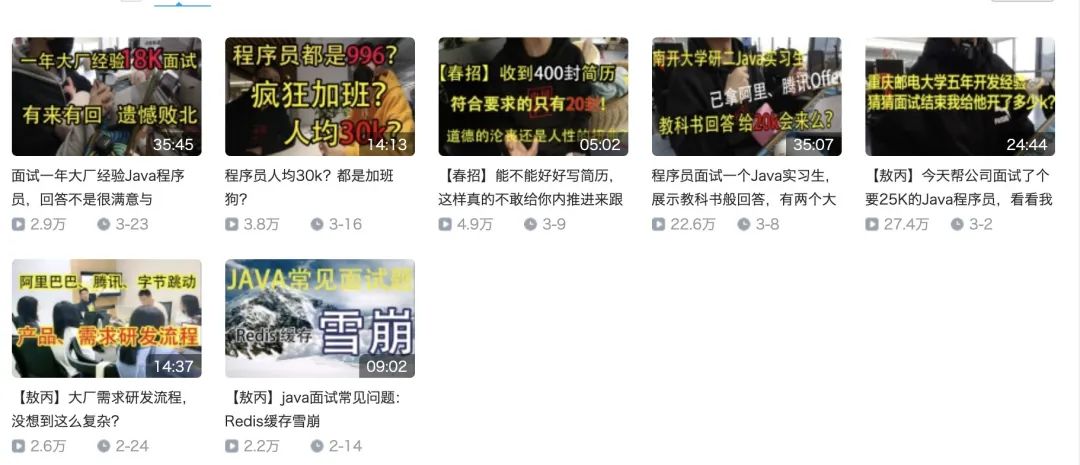Open the 春招400封简历 video

[533, 97]
